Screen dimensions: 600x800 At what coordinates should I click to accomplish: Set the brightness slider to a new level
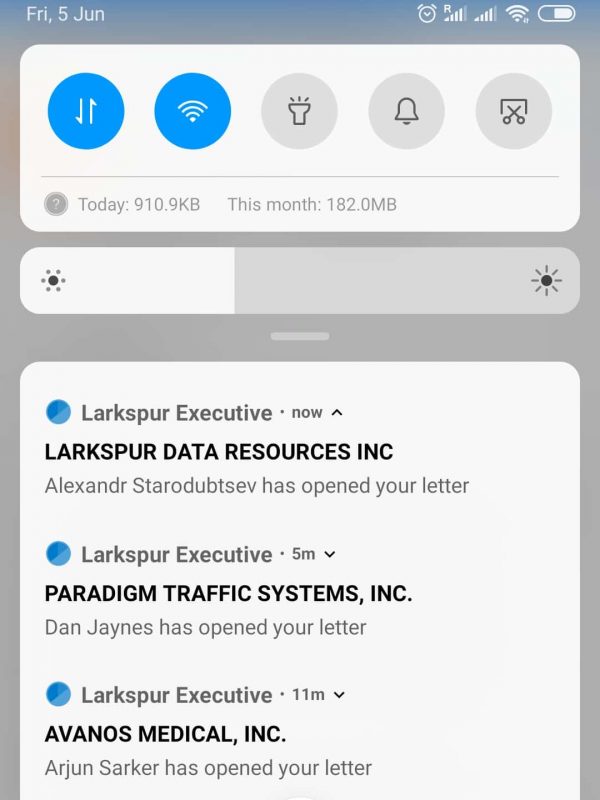300,281
